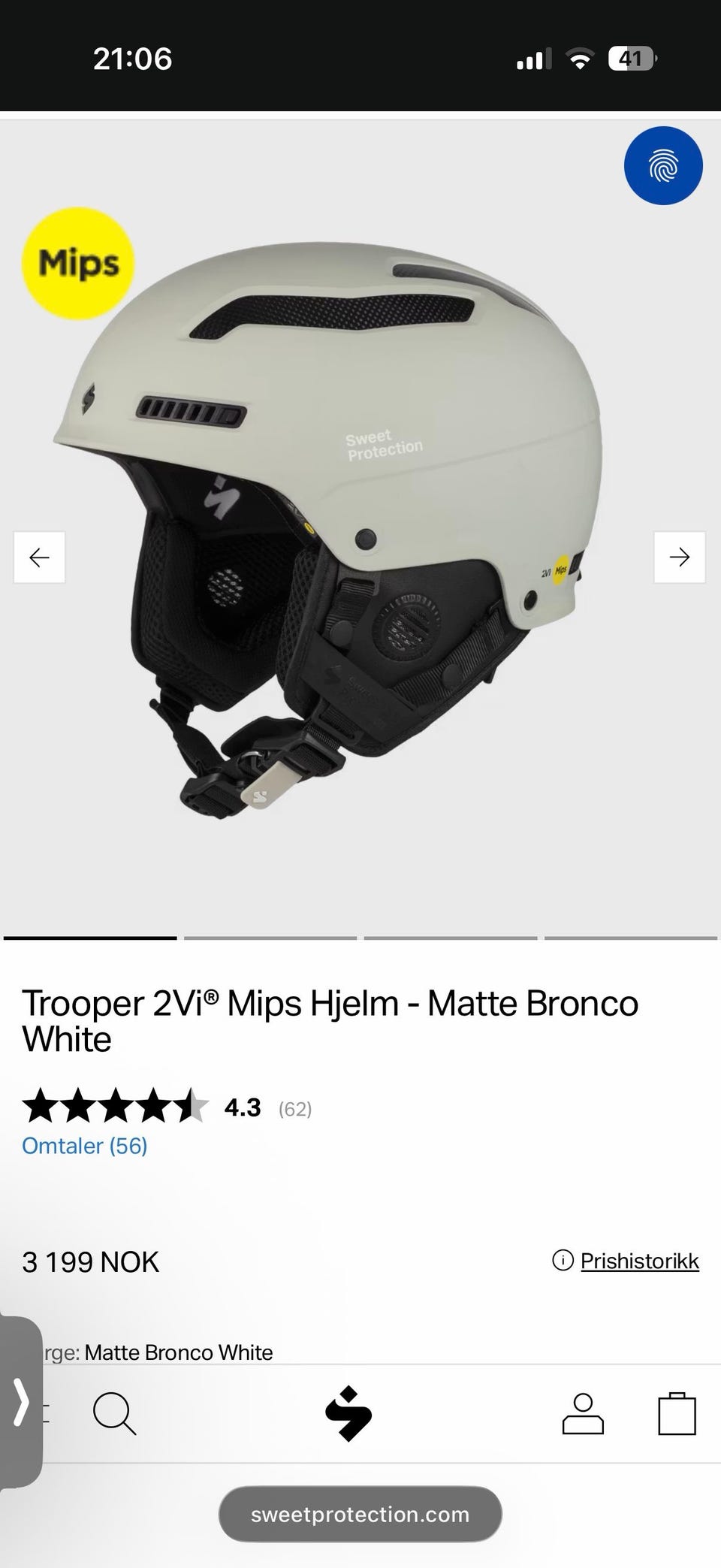View Prishistorikk price history
The height and width of the screenshot is (1568, 721).
639,1261
